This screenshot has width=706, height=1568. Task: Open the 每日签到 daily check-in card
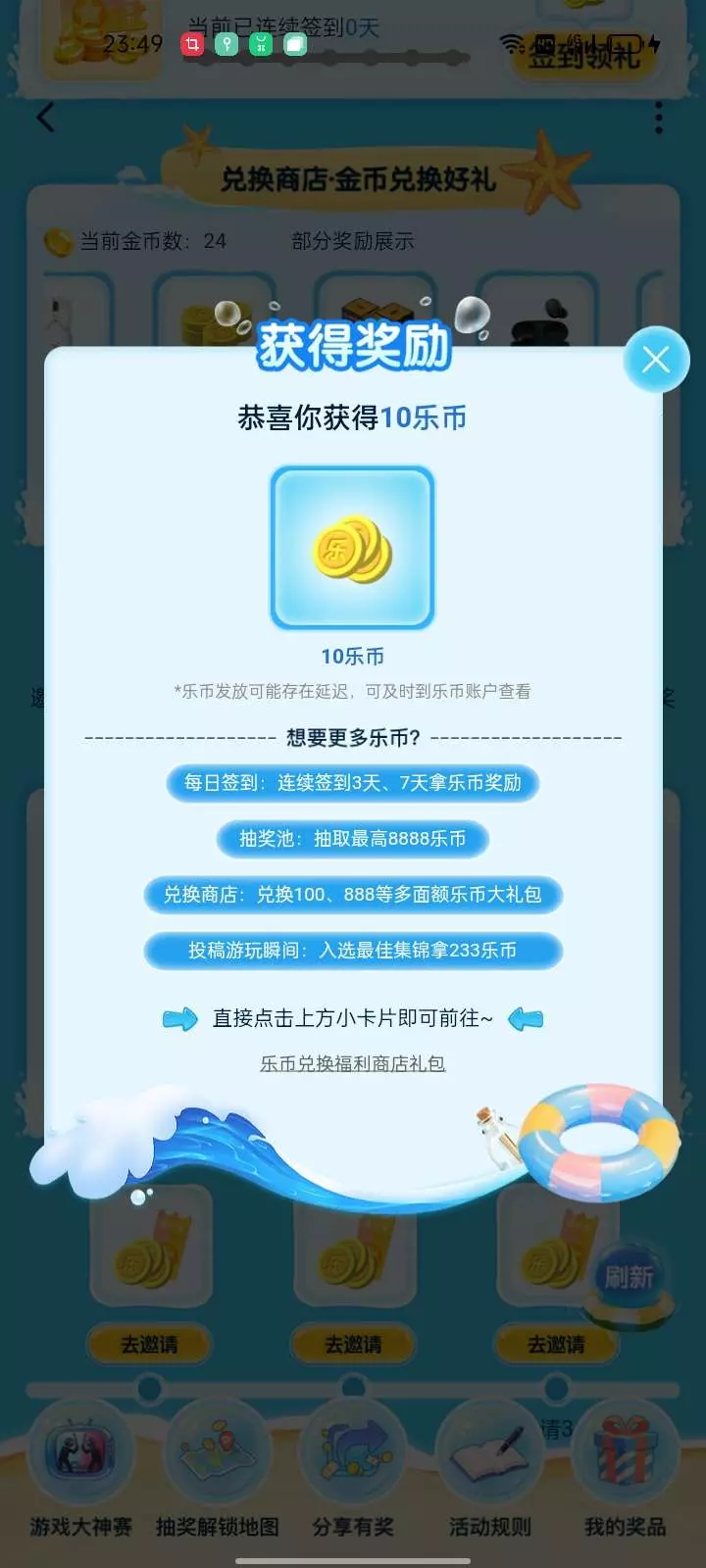pyautogui.click(x=353, y=783)
